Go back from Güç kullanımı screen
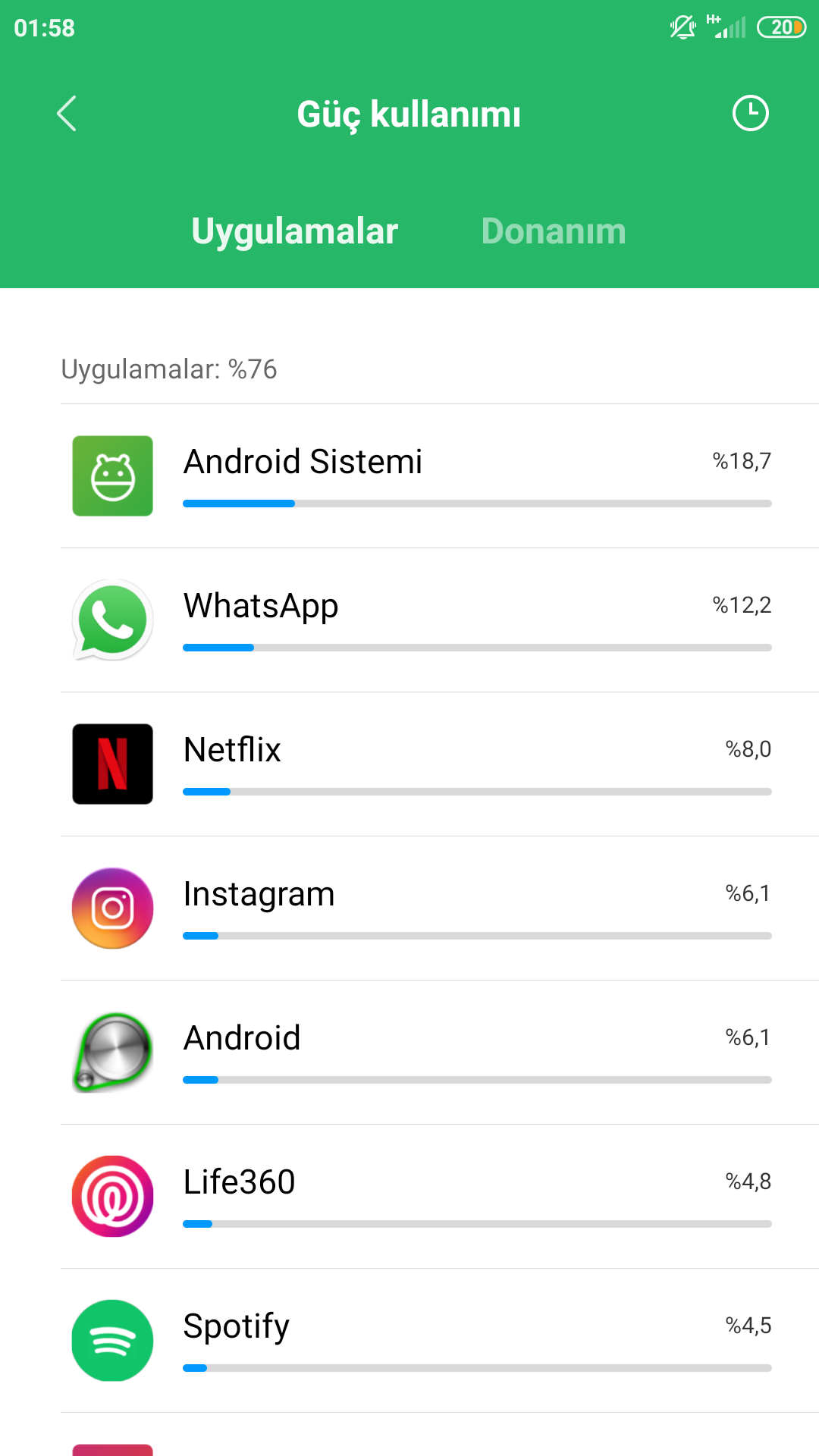 pos(67,114)
